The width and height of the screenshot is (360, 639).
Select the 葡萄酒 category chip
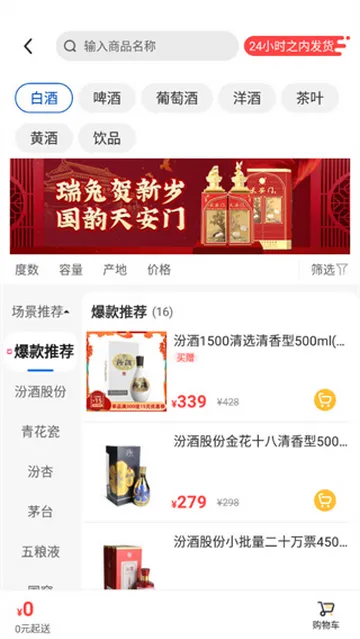click(x=177, y=98)
